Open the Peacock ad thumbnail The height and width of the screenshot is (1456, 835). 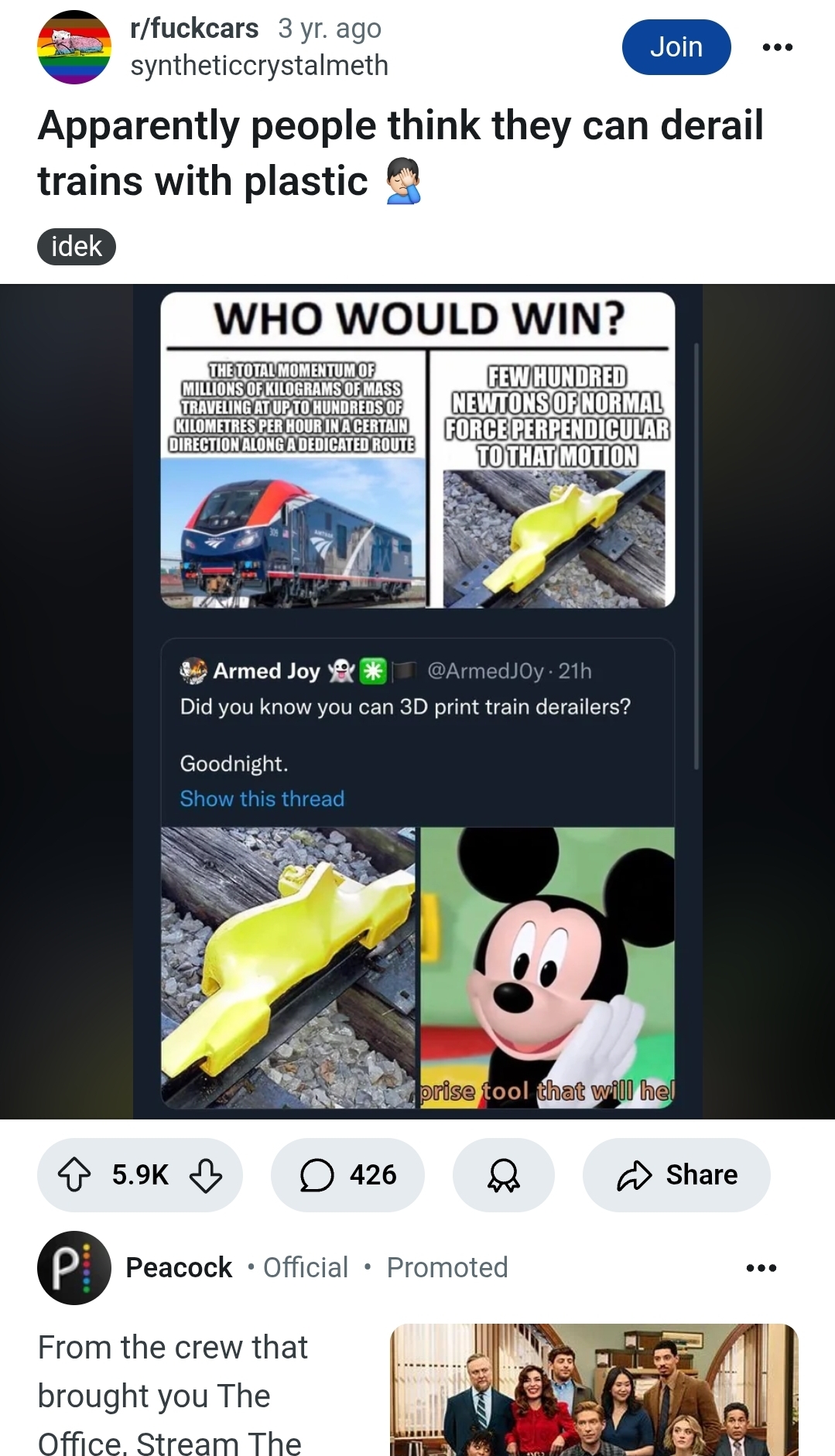click(x=594, y=1389)
